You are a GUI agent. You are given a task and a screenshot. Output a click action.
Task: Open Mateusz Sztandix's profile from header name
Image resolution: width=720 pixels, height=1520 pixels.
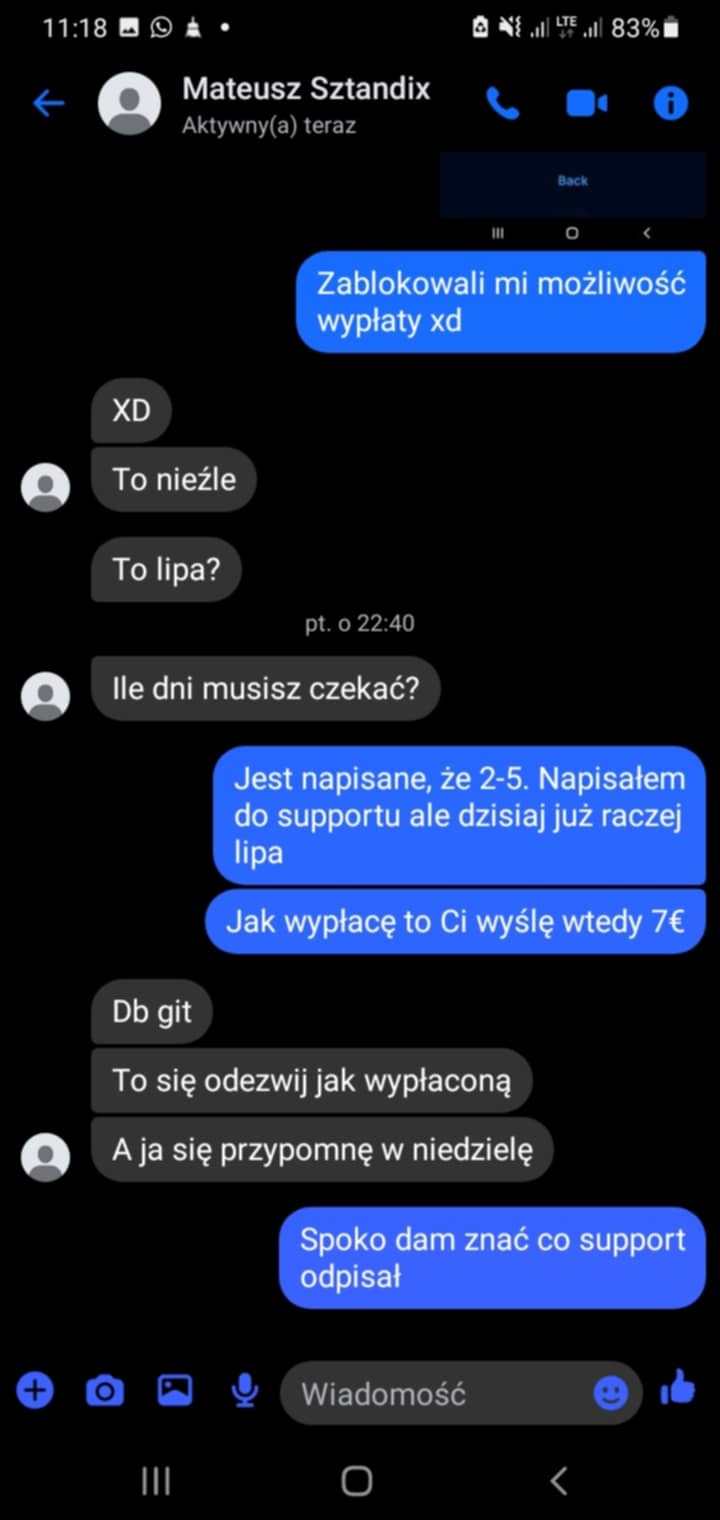(306, 89)
